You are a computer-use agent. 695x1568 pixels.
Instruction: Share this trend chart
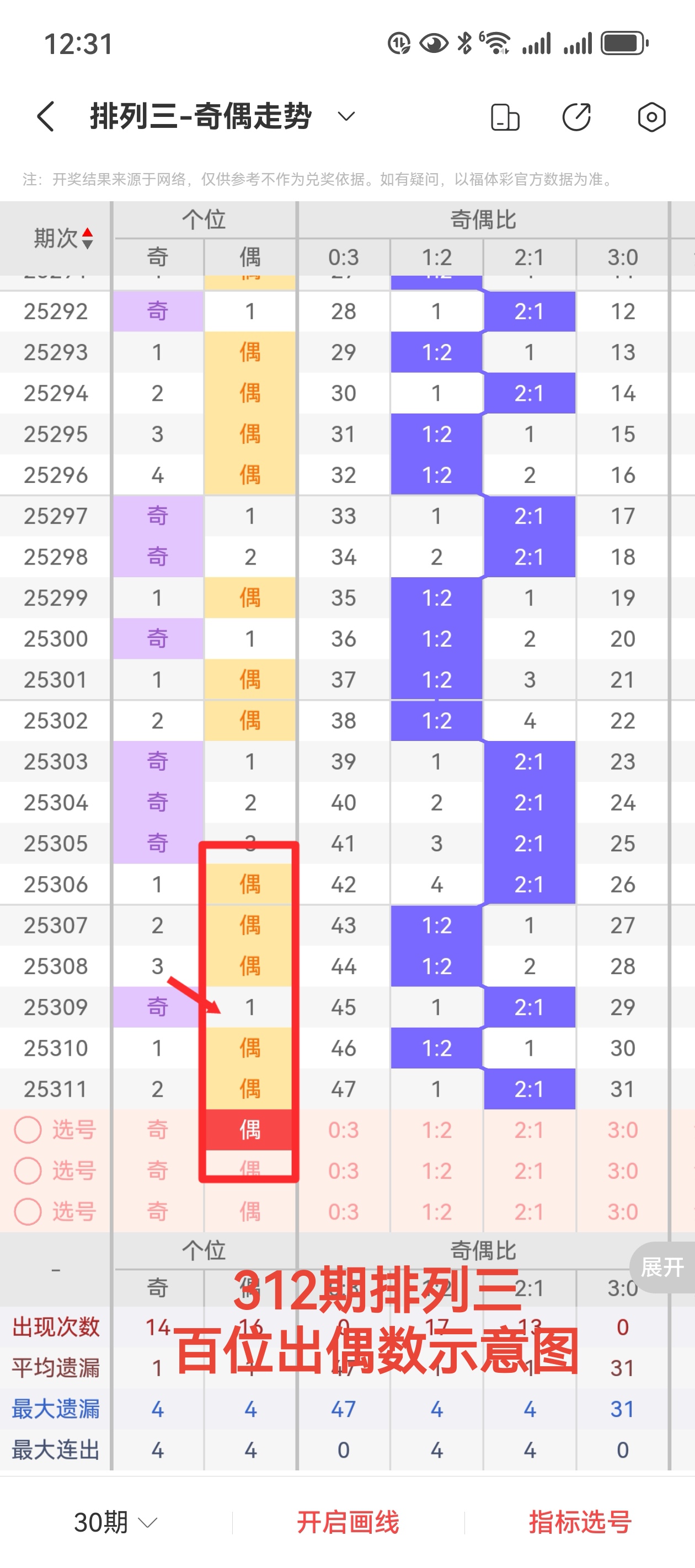pyautogui.click(x=576, y=117)
